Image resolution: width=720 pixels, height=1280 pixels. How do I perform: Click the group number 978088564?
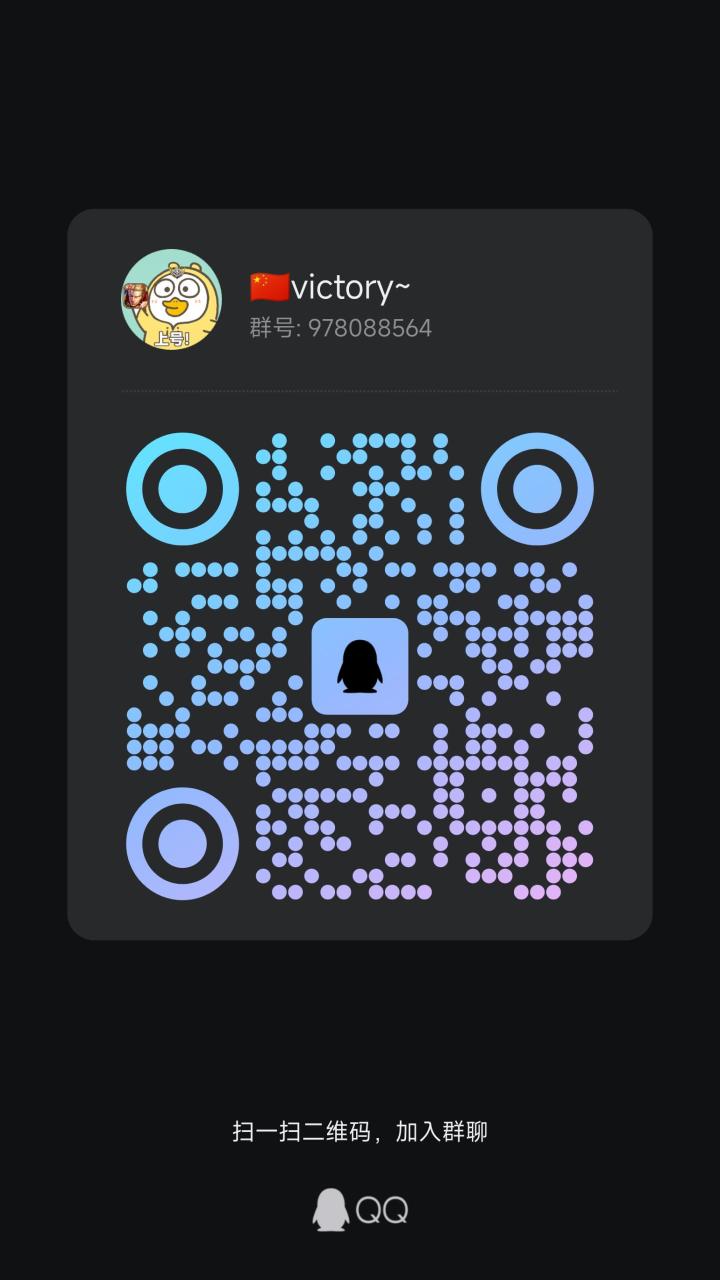click(x=370, y=327)
